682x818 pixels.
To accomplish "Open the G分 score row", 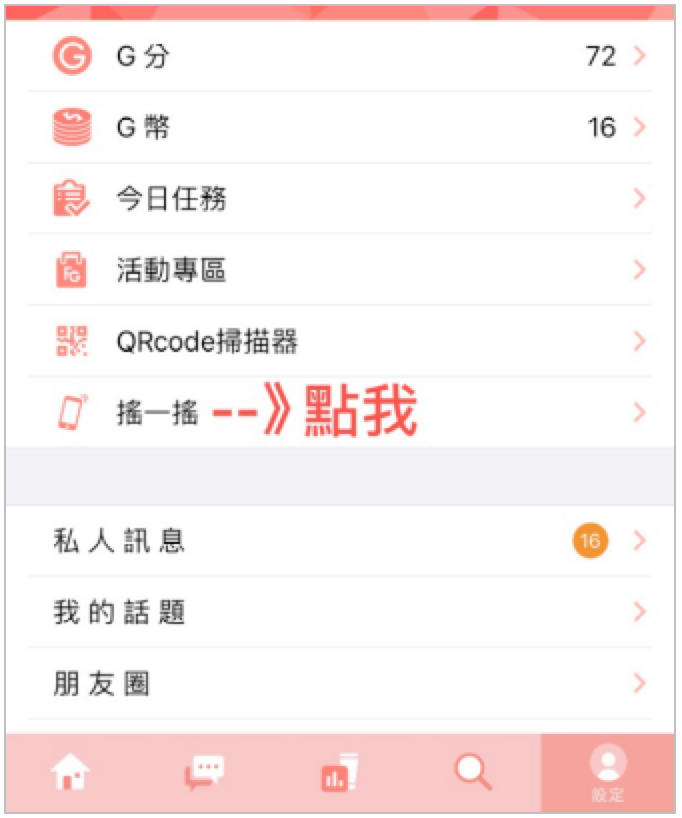I will (340, 57).
